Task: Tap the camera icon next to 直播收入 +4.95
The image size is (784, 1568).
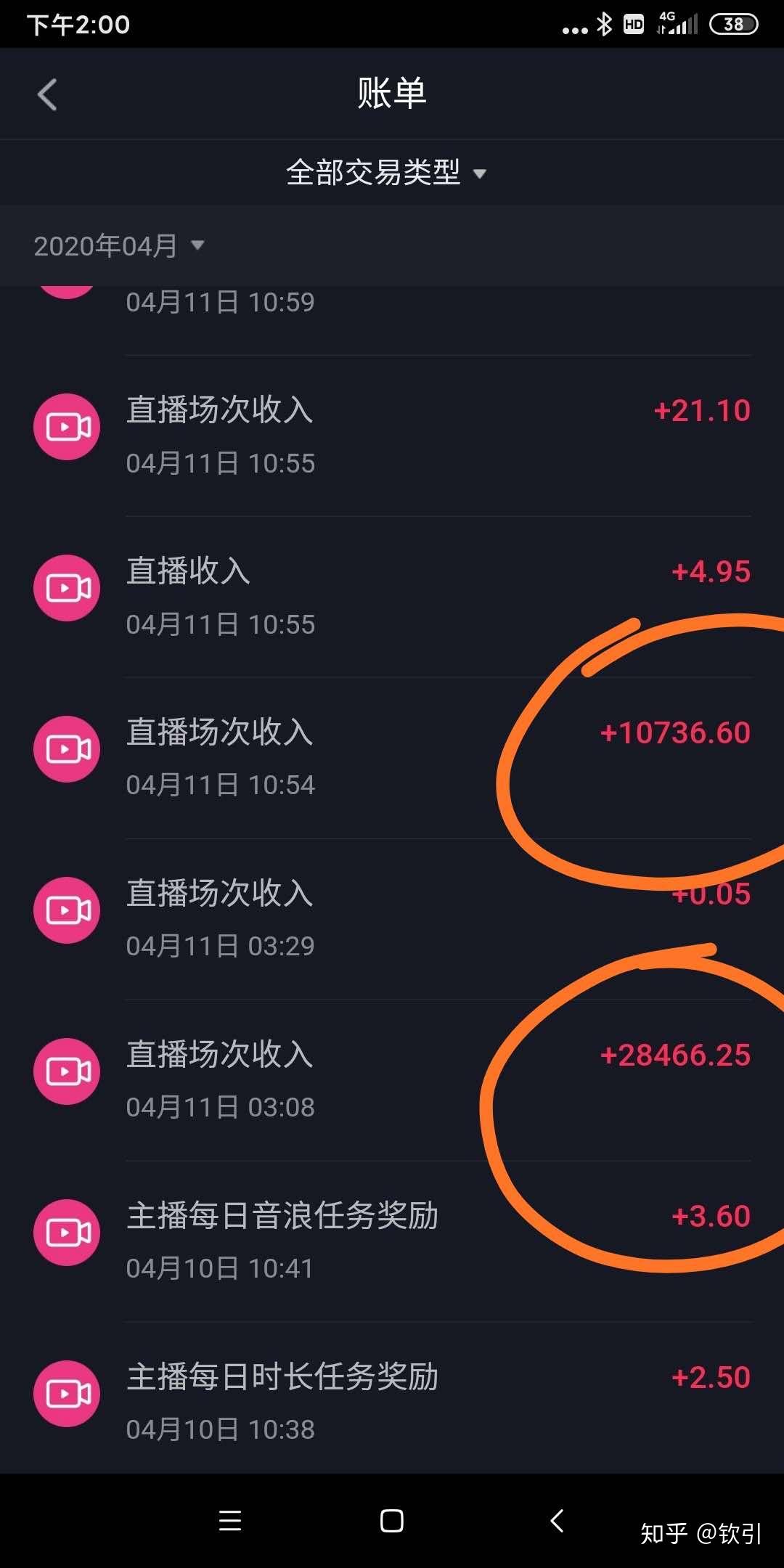Action: (x=66, y=588)
